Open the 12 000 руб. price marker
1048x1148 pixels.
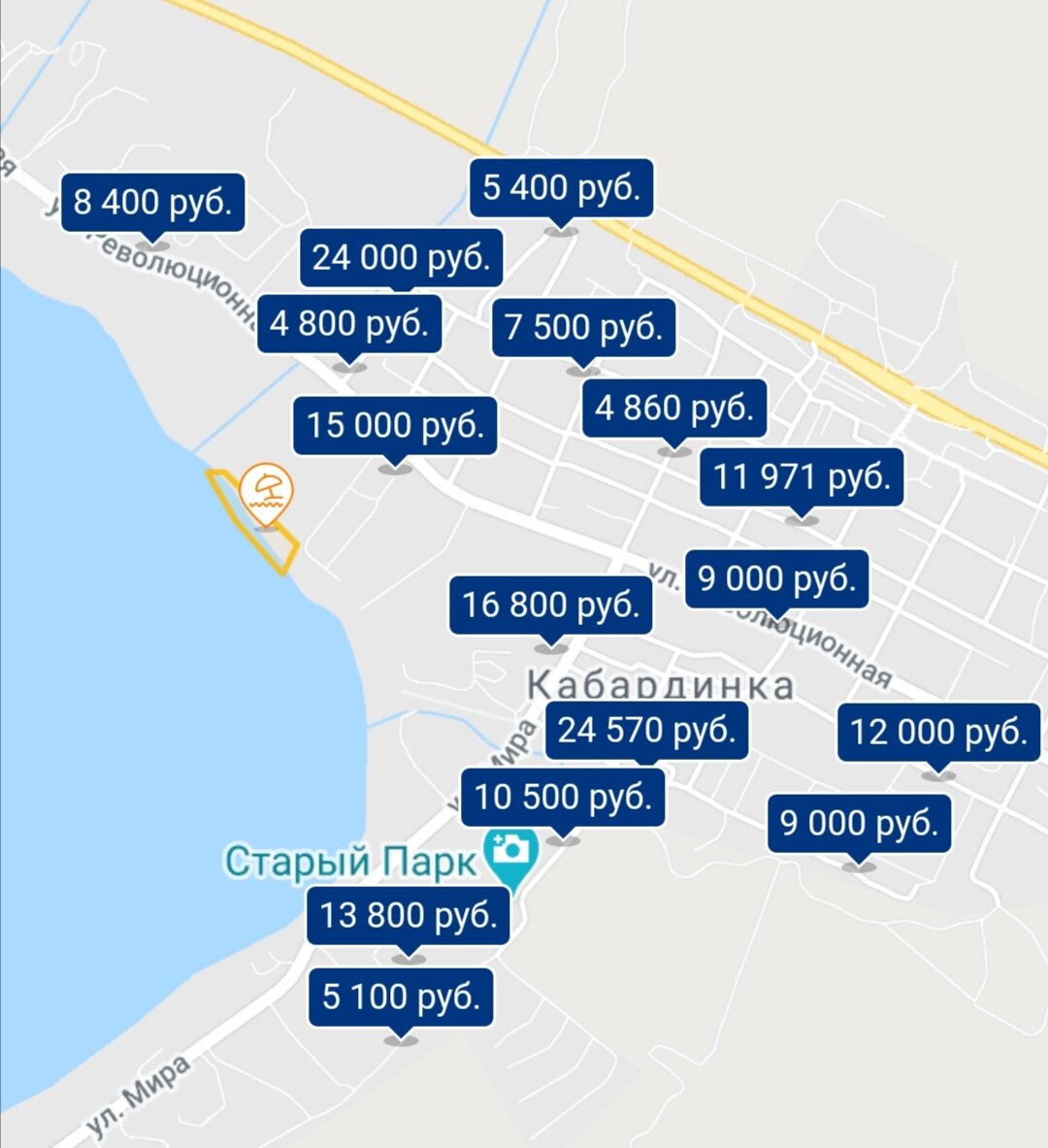[x=938, y=732]
